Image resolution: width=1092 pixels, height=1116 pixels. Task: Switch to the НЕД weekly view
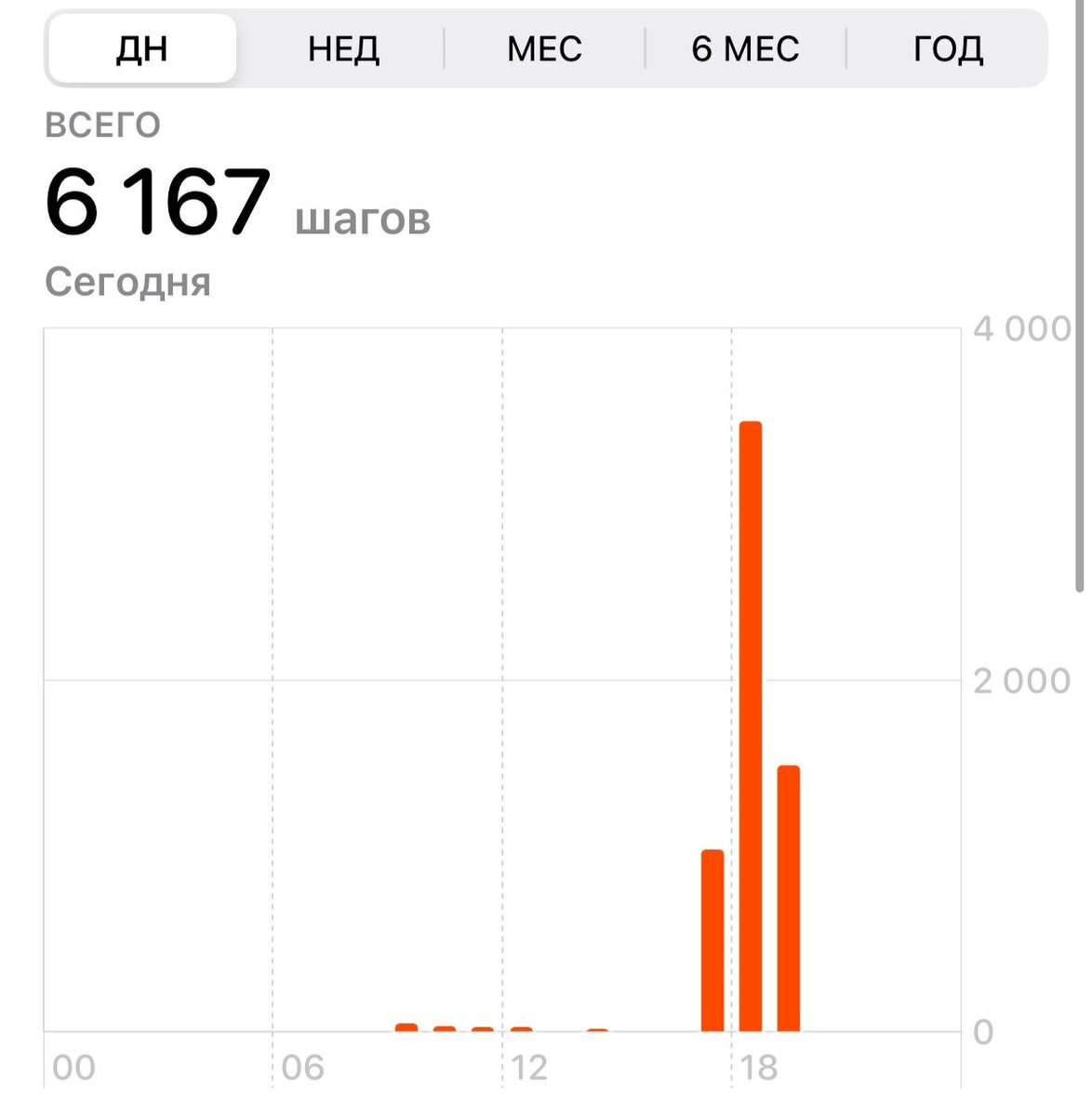(343, 48)
